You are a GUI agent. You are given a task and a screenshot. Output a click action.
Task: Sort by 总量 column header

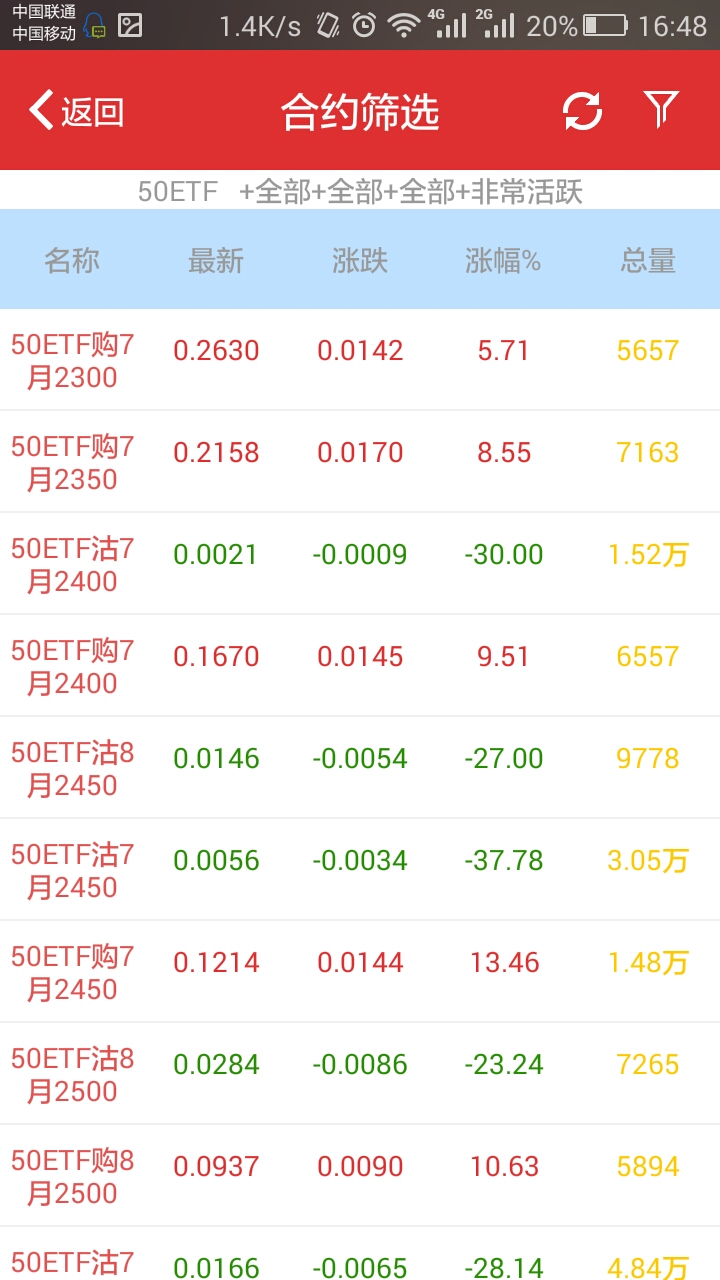pyautogui.click(x=648, y=261)
